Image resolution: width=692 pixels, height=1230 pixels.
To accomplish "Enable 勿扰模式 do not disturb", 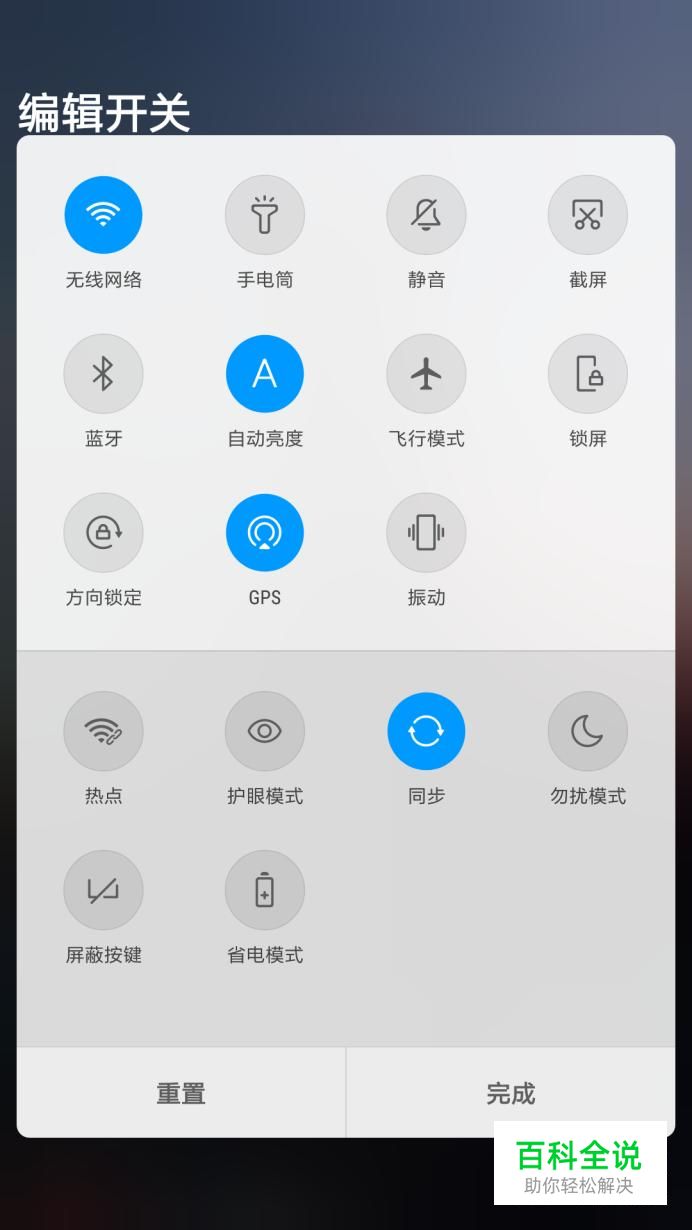I will (x=587, y=732).
